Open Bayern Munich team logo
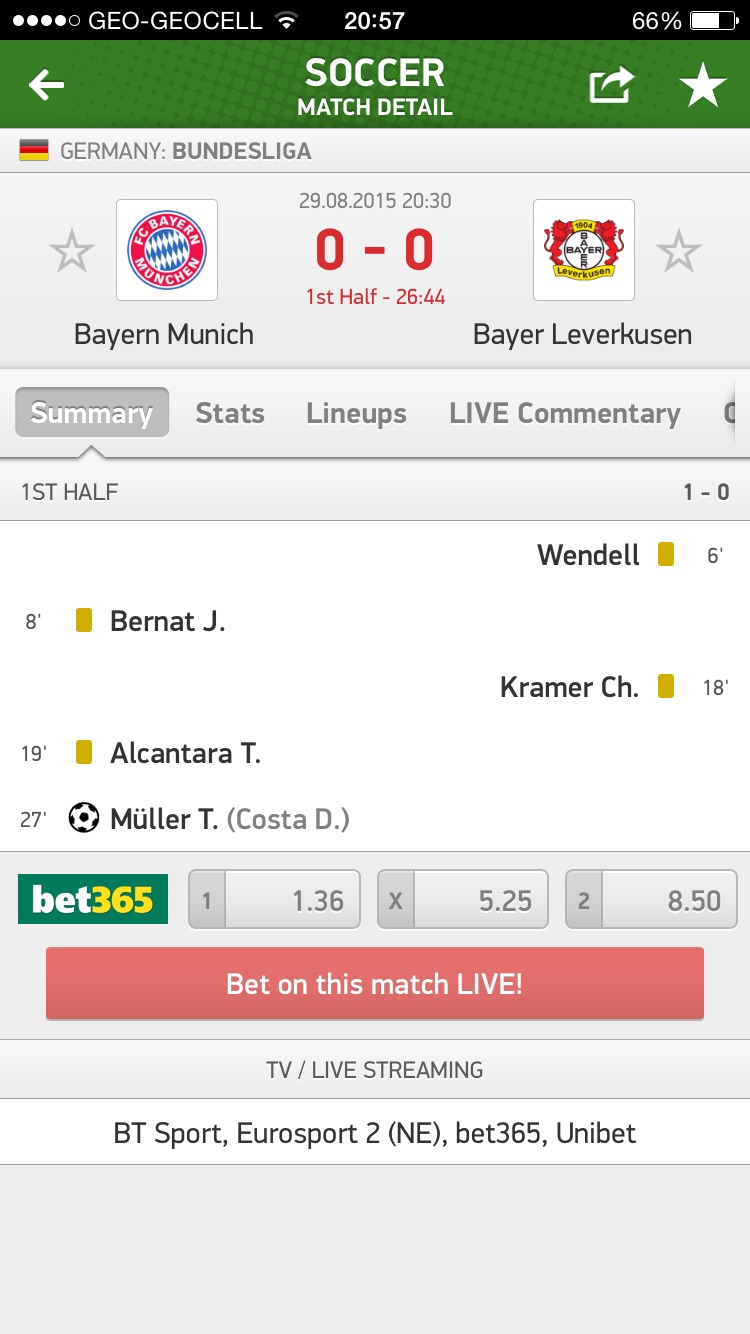750x1334 pixels. coord(167,250)
